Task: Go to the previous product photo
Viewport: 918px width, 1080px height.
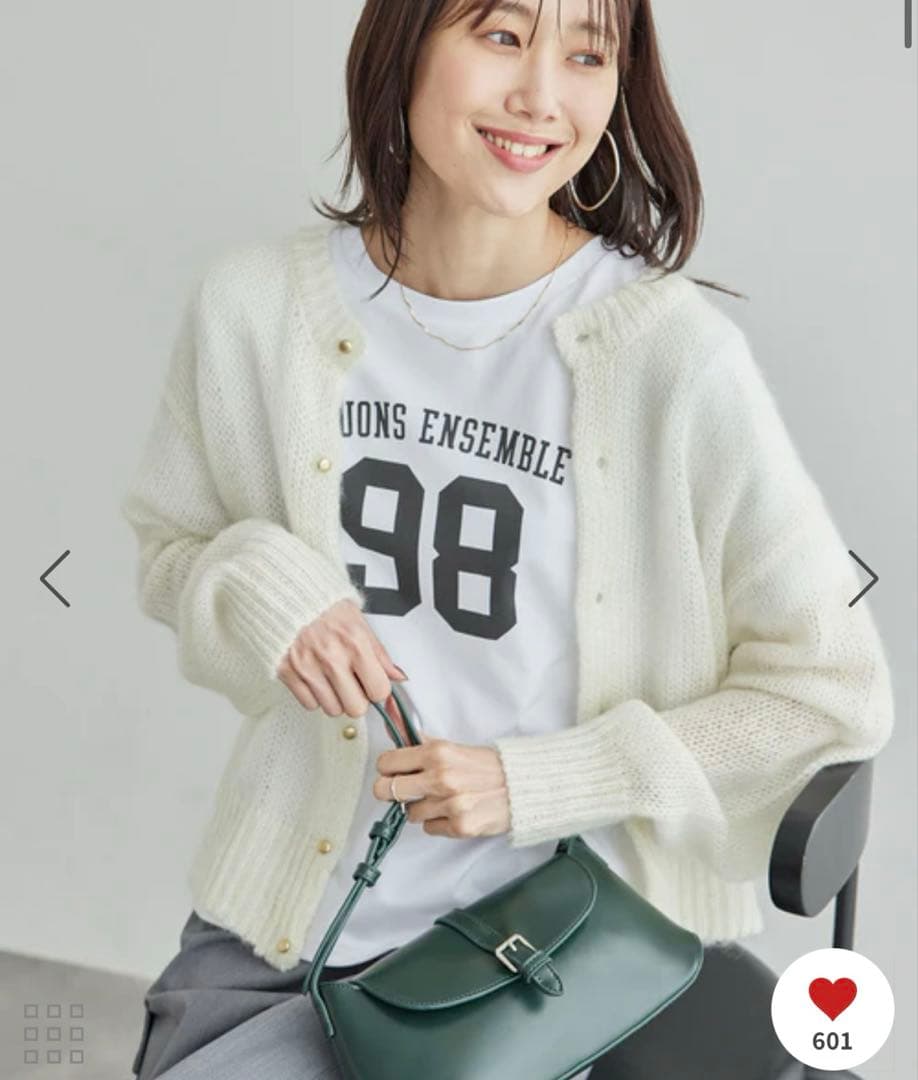Action: (x=55, y=579)
